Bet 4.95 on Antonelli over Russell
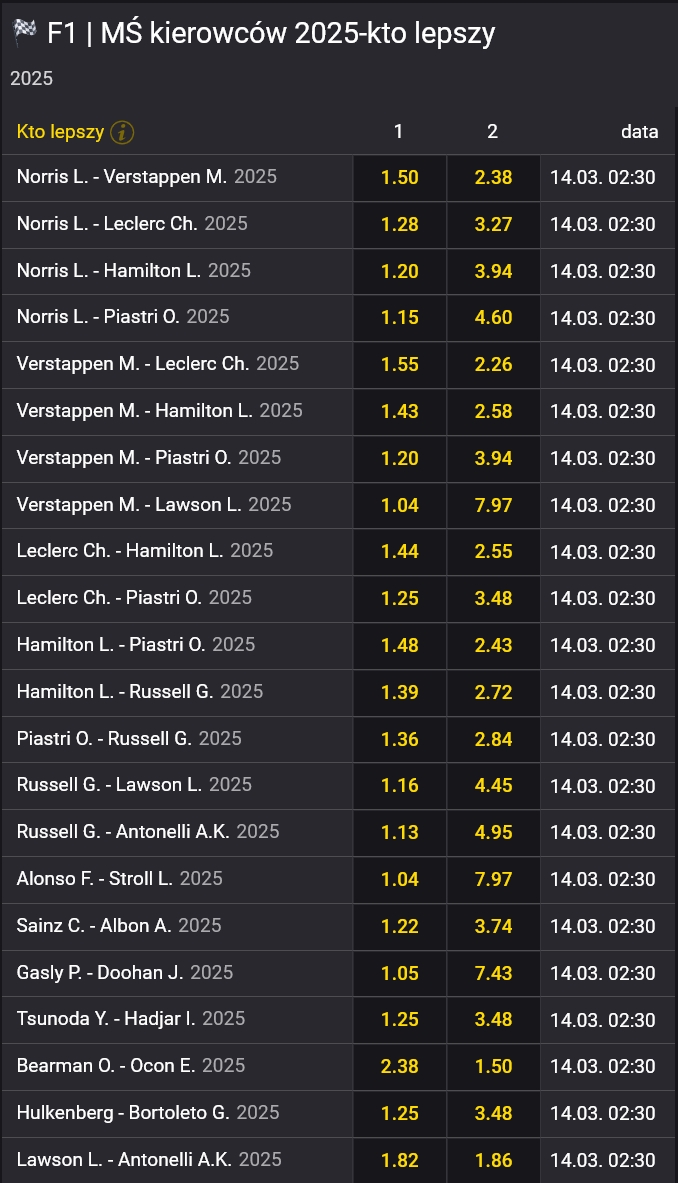The image size is (678, 1183). tap(493, 832)
